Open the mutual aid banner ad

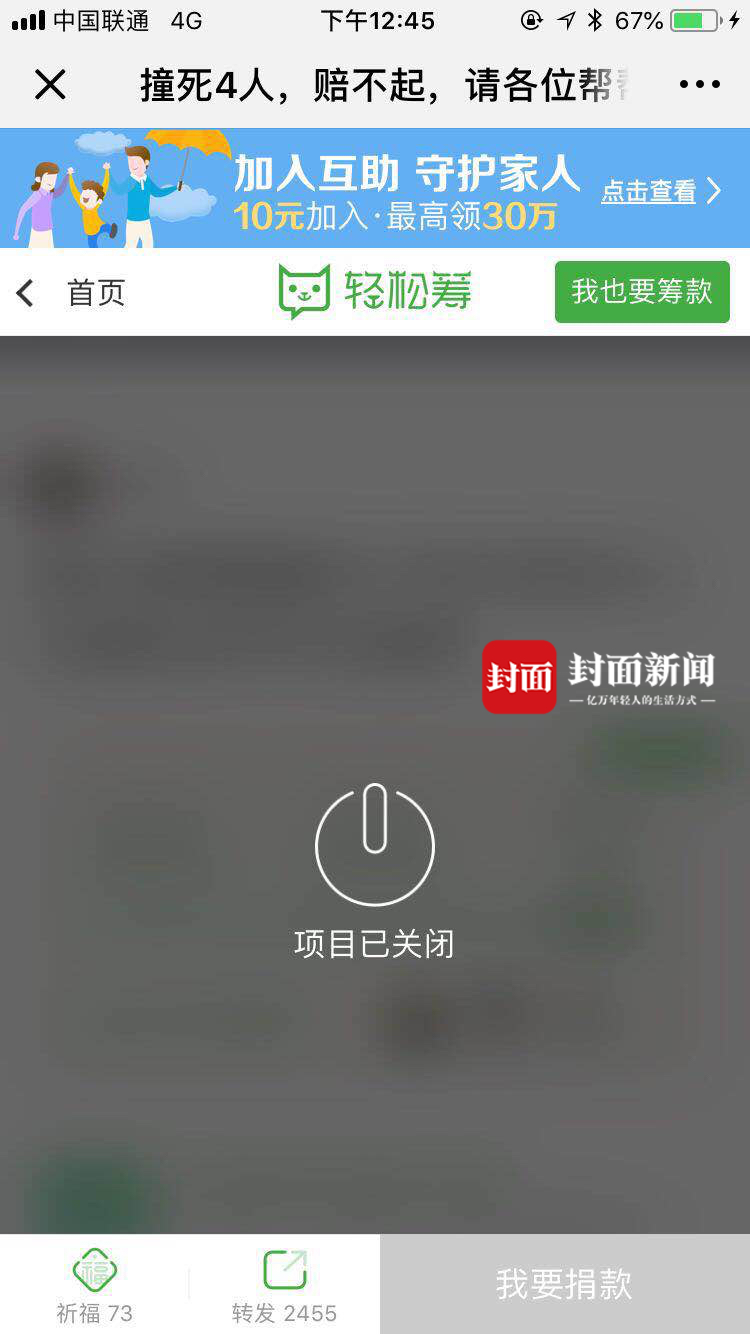(375, 188)
